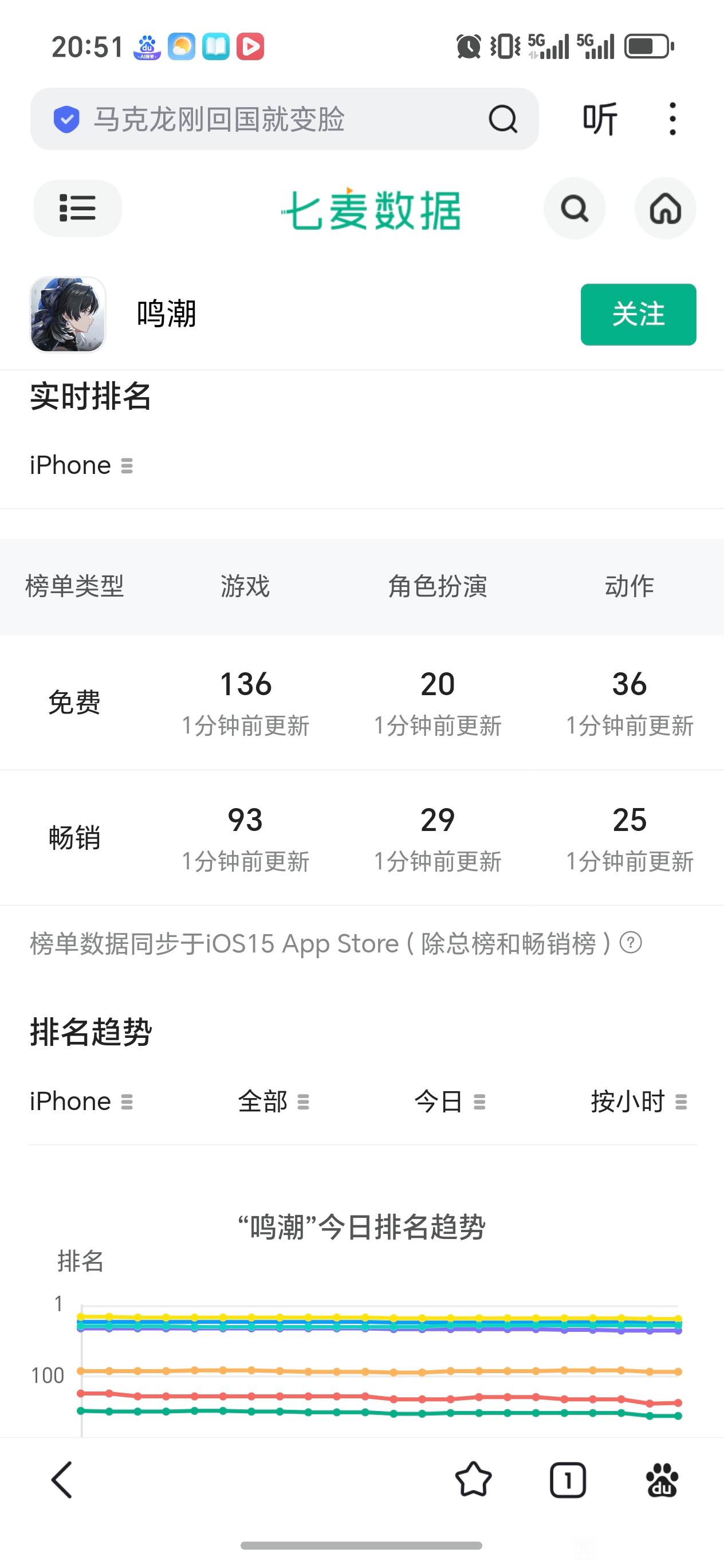Go back with the bottom back arrow
The width and height of the screenshot is (724, 1568).
pos(62,1479)
